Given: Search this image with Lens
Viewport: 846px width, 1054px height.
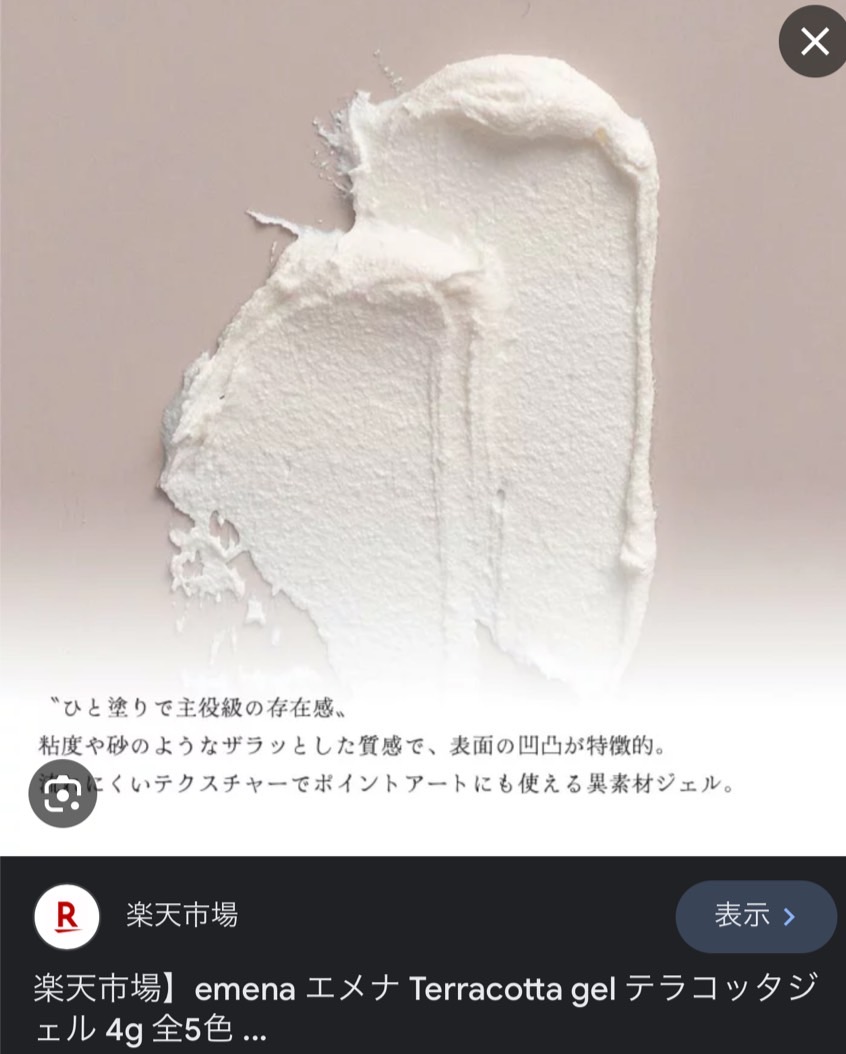Looking at the screenshot, I should coord(62,793).
